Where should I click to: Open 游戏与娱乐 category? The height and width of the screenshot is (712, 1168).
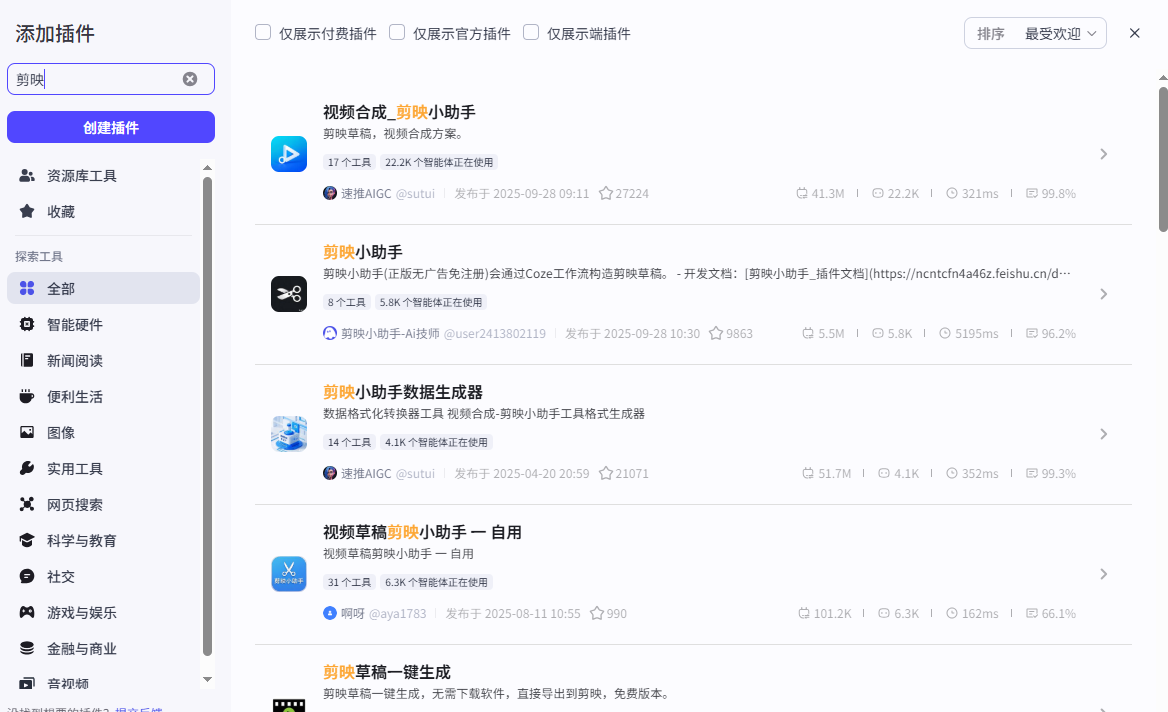click(x=82, y=613)
